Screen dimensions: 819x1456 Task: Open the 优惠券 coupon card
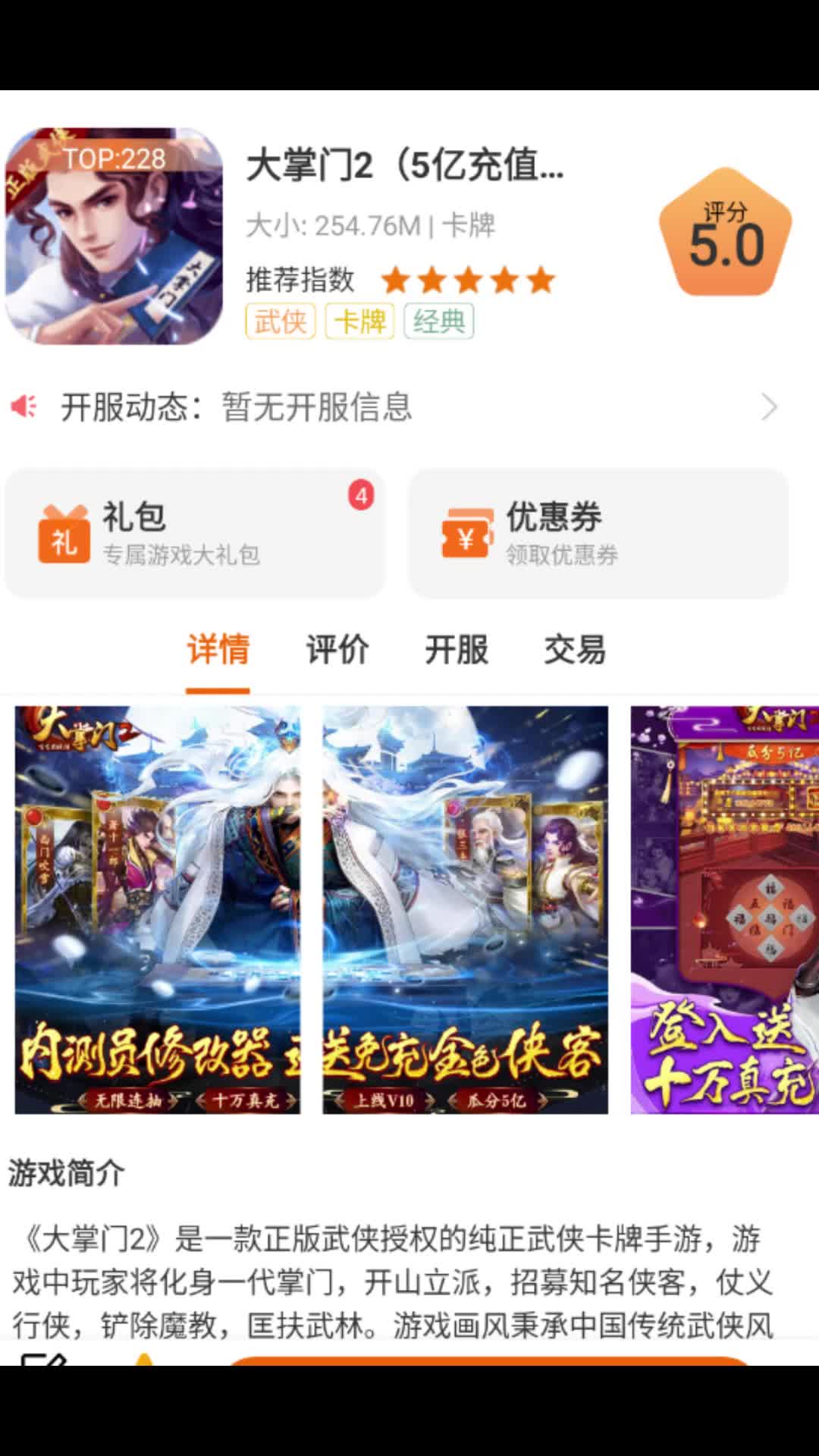[x=598, y=533]
